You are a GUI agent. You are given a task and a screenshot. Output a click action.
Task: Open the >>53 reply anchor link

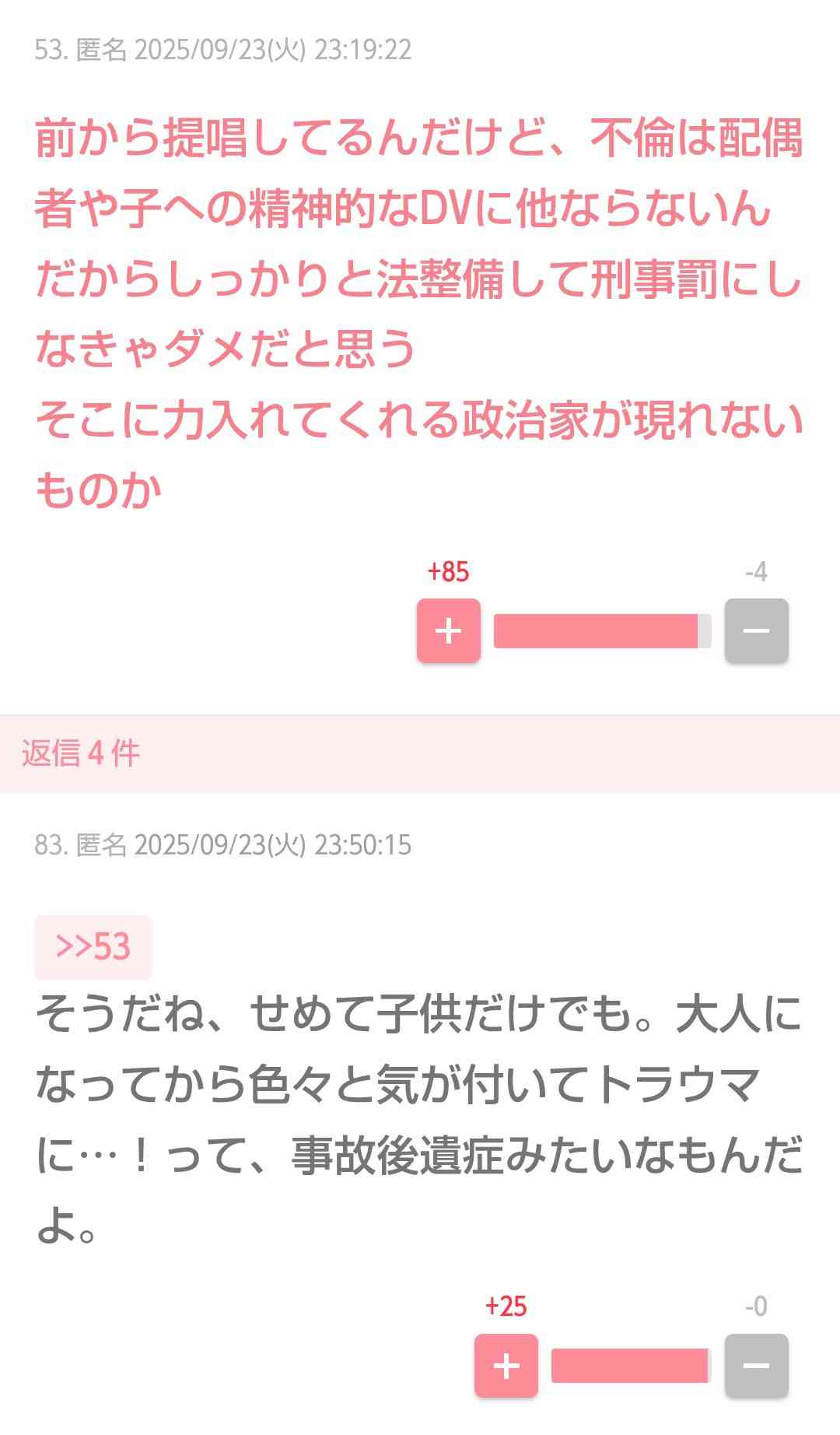[93, 946]
